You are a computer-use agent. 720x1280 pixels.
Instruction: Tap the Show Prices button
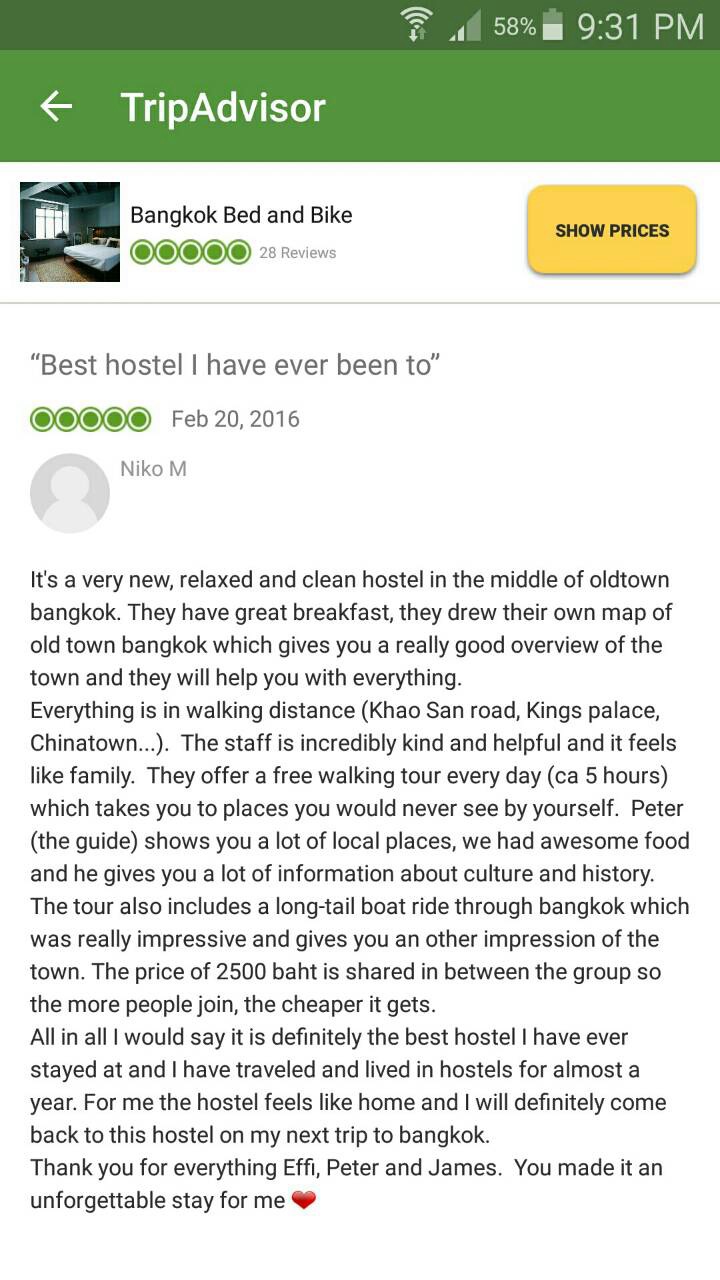tap(611, 230)
